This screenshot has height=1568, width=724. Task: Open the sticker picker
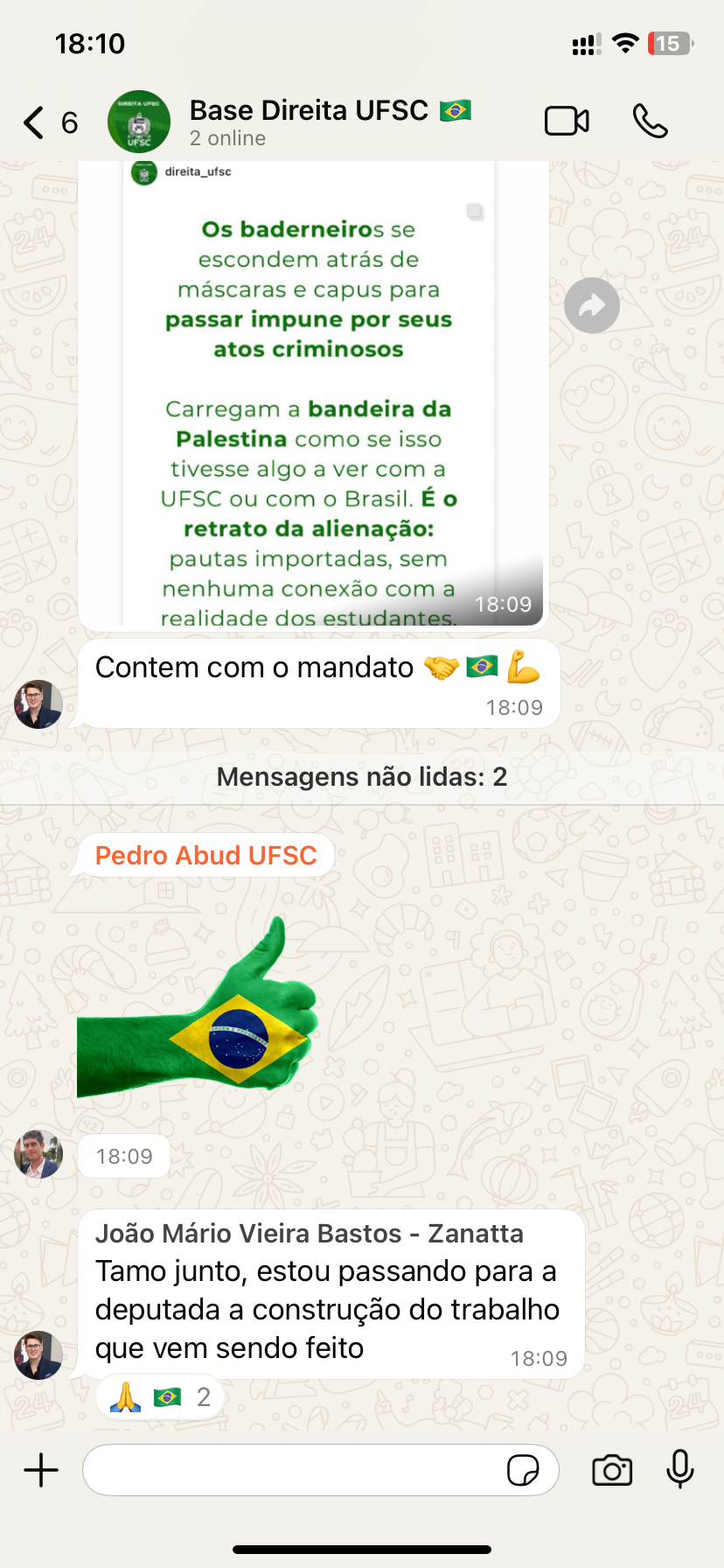point(523,1470)
